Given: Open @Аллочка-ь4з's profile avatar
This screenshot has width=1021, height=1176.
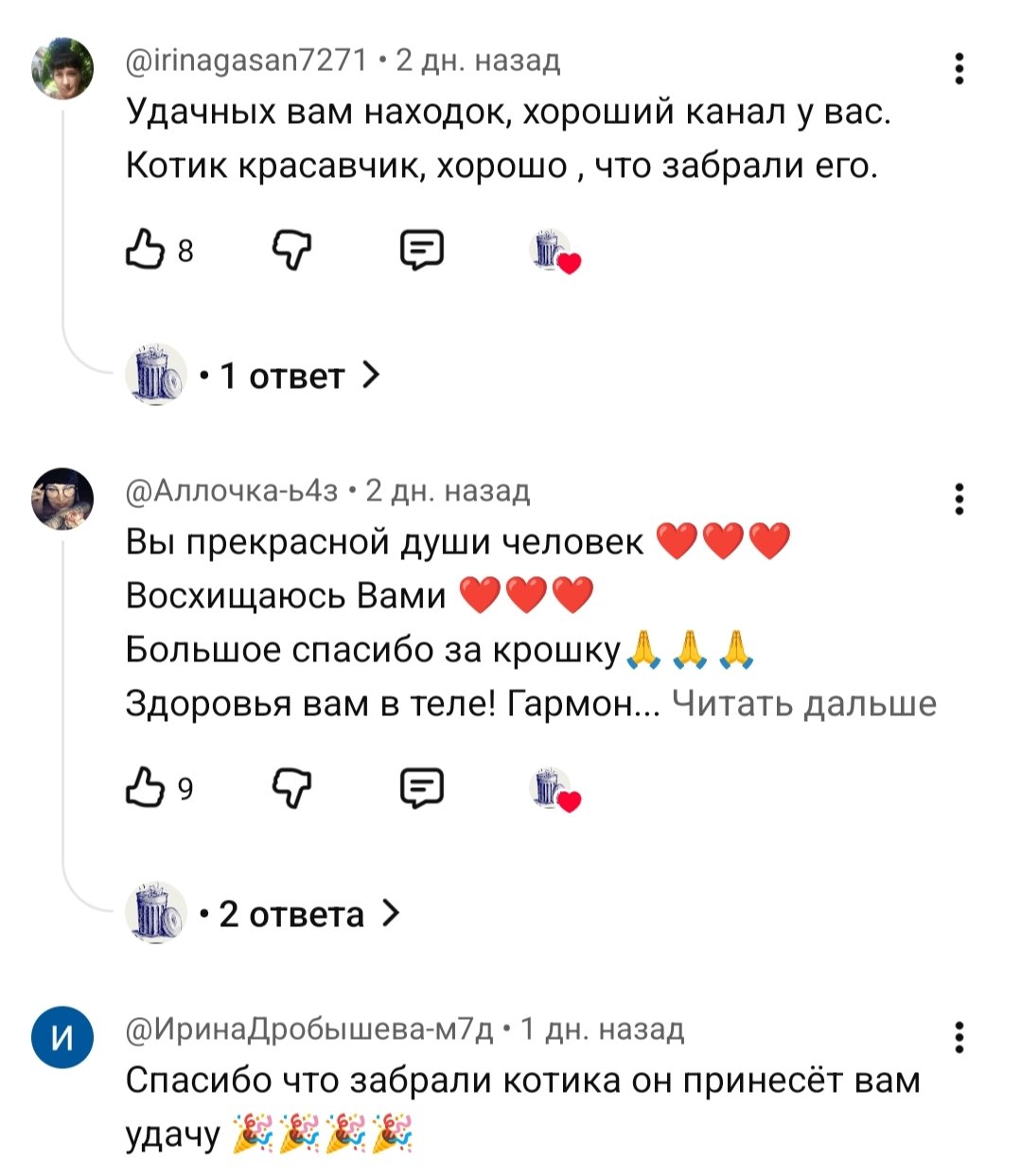Looking at the screenshot, I should (62, 499).
